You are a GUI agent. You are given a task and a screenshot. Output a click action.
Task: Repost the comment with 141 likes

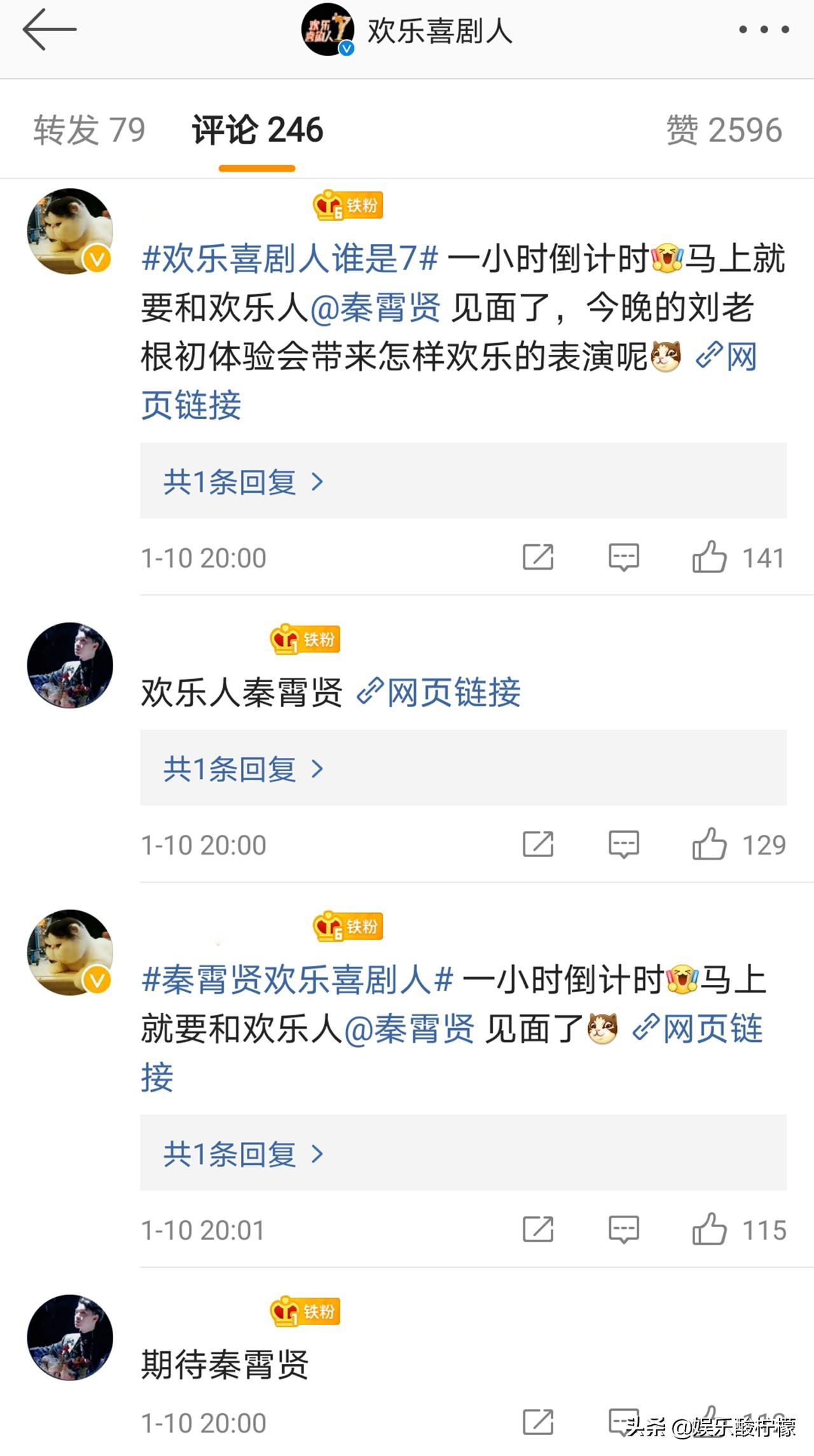click(x=538, y=558)
